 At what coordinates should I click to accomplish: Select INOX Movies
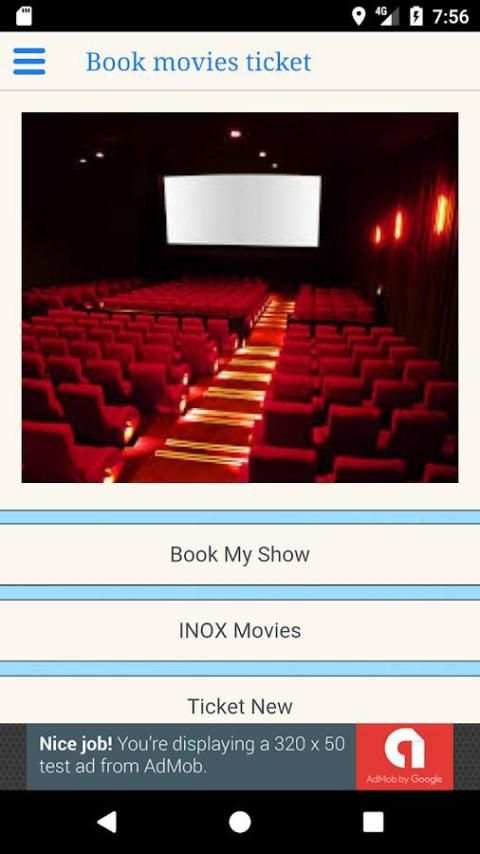(240, 631)
